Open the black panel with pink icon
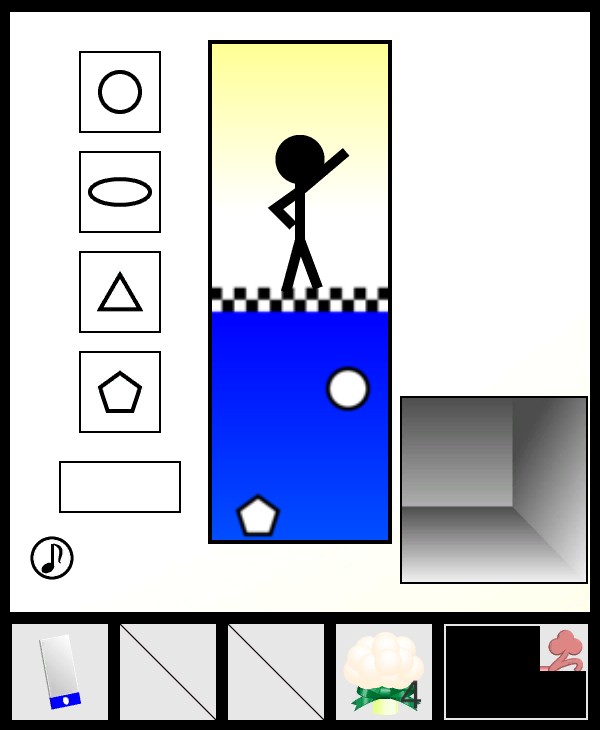 pyautogui.click(x=516, y=672)
